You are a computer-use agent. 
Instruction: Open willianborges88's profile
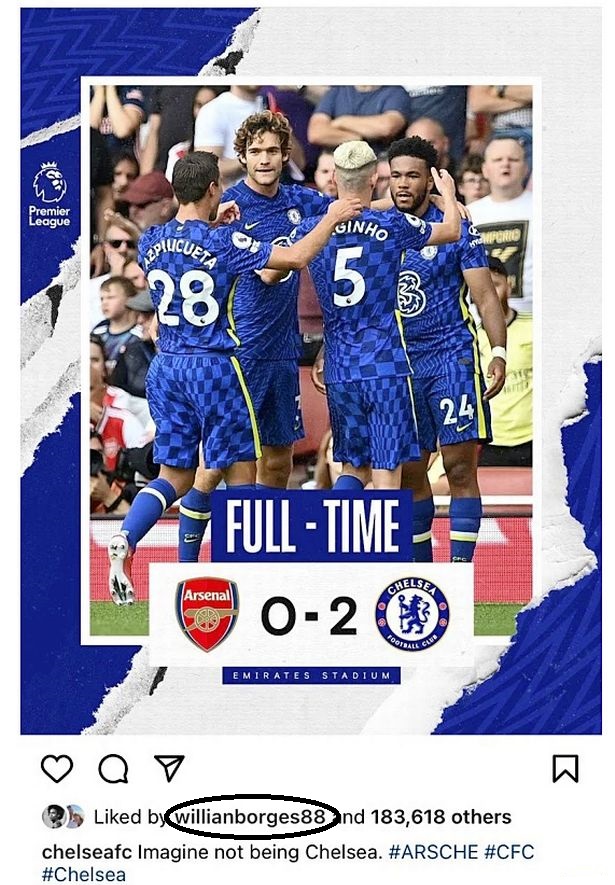point(250,817)
